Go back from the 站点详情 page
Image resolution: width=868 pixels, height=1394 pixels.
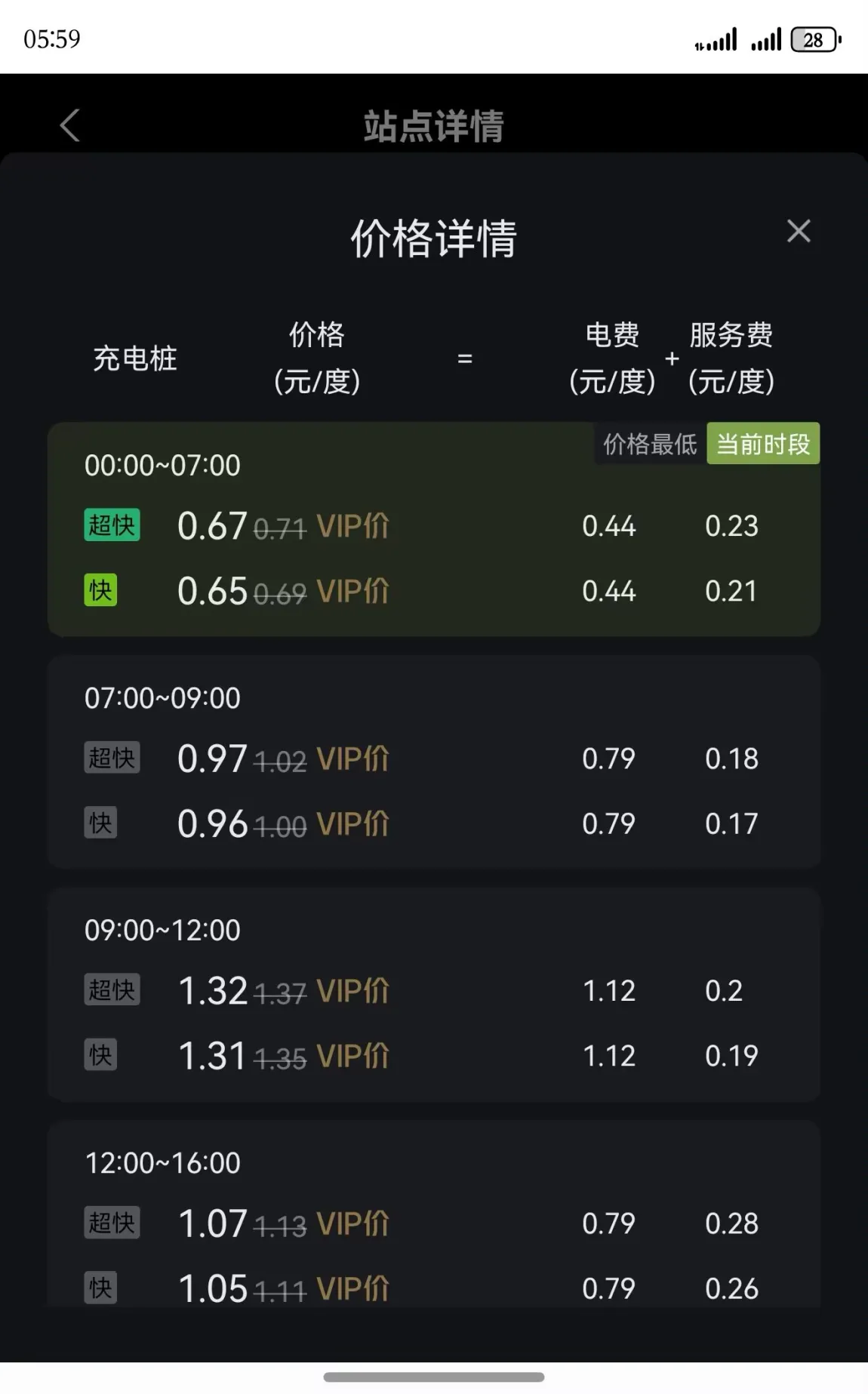click(x=69, y=125)
